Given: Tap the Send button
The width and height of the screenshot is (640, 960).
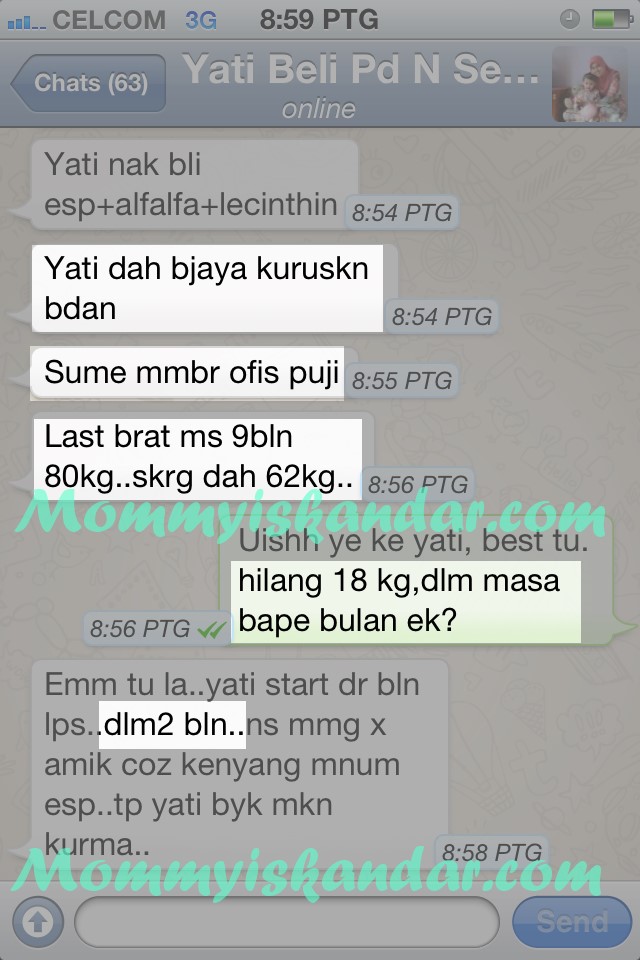Looking at the screenshot, I should (571, 920).
